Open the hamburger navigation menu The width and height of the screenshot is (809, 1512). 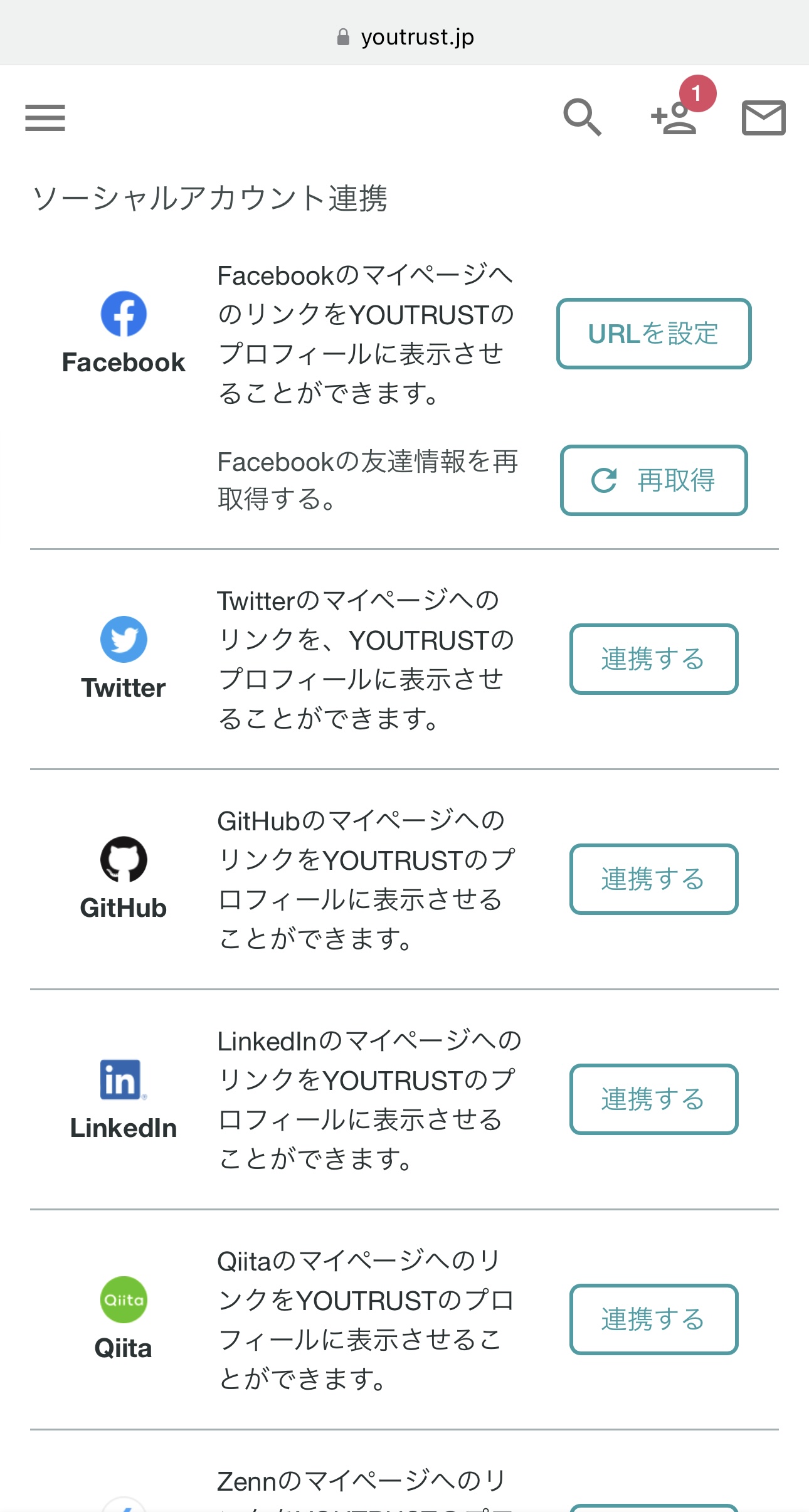click(x=45, y=118)
